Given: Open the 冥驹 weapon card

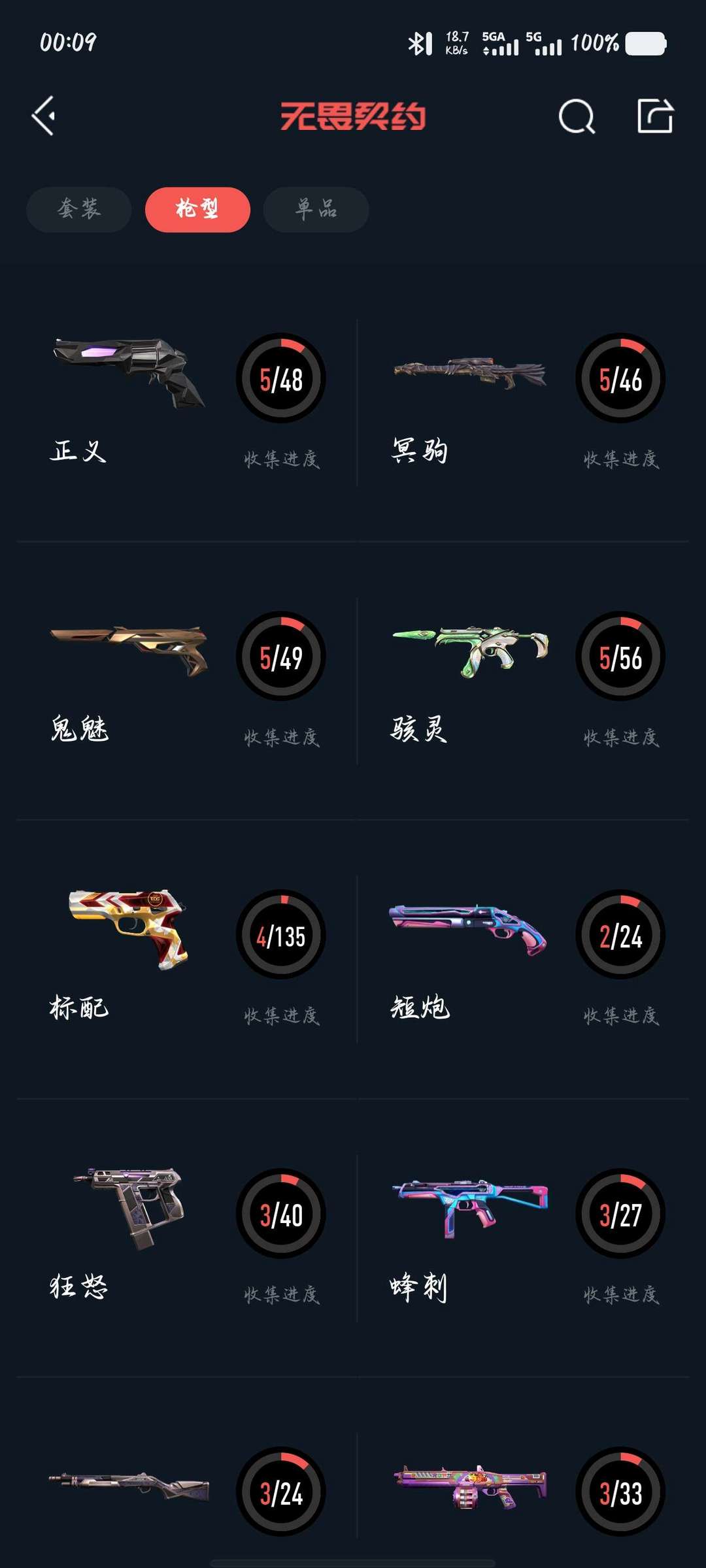Looking at the screenshot, I should pos(523,402).
